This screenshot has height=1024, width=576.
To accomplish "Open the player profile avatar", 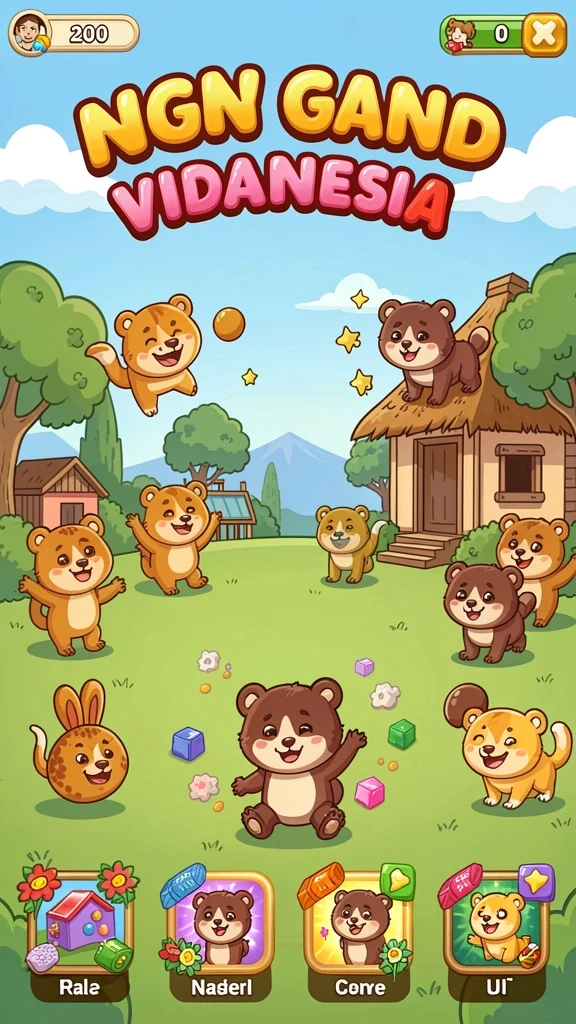I will [29, 32].
